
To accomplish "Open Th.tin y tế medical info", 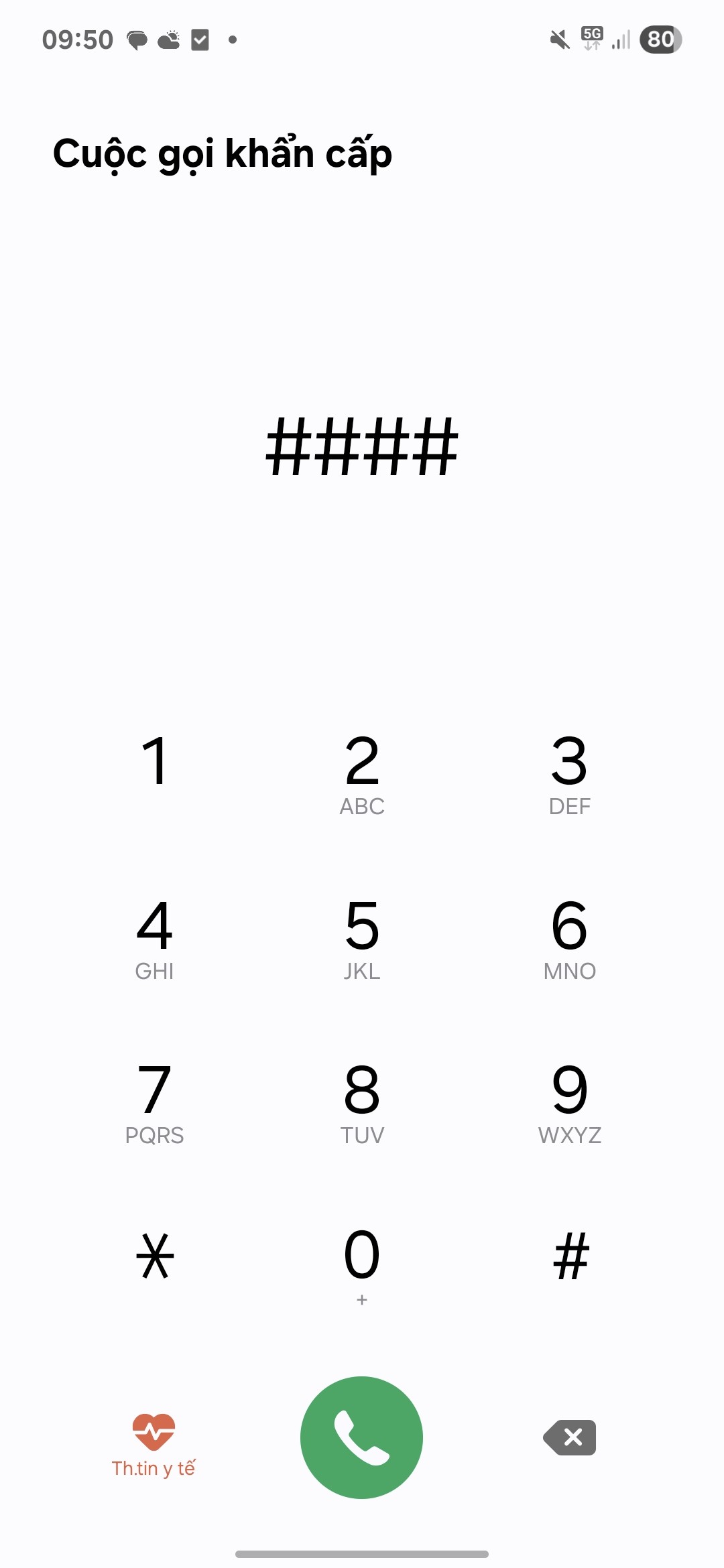I will (x=154, y=1445).
